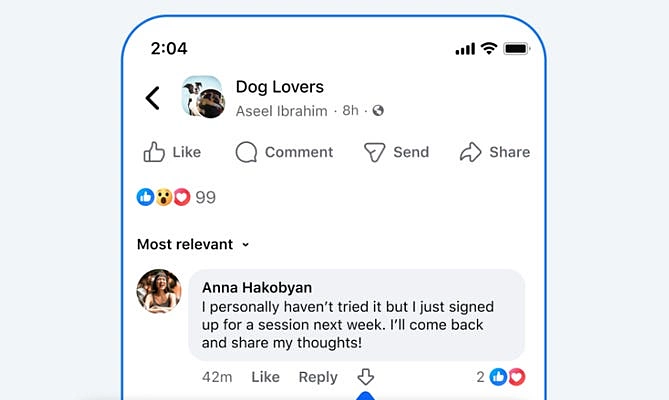Open Anna Hakobyan's profile picture
This screenshot has height=400, width=669.
(159, 291)
